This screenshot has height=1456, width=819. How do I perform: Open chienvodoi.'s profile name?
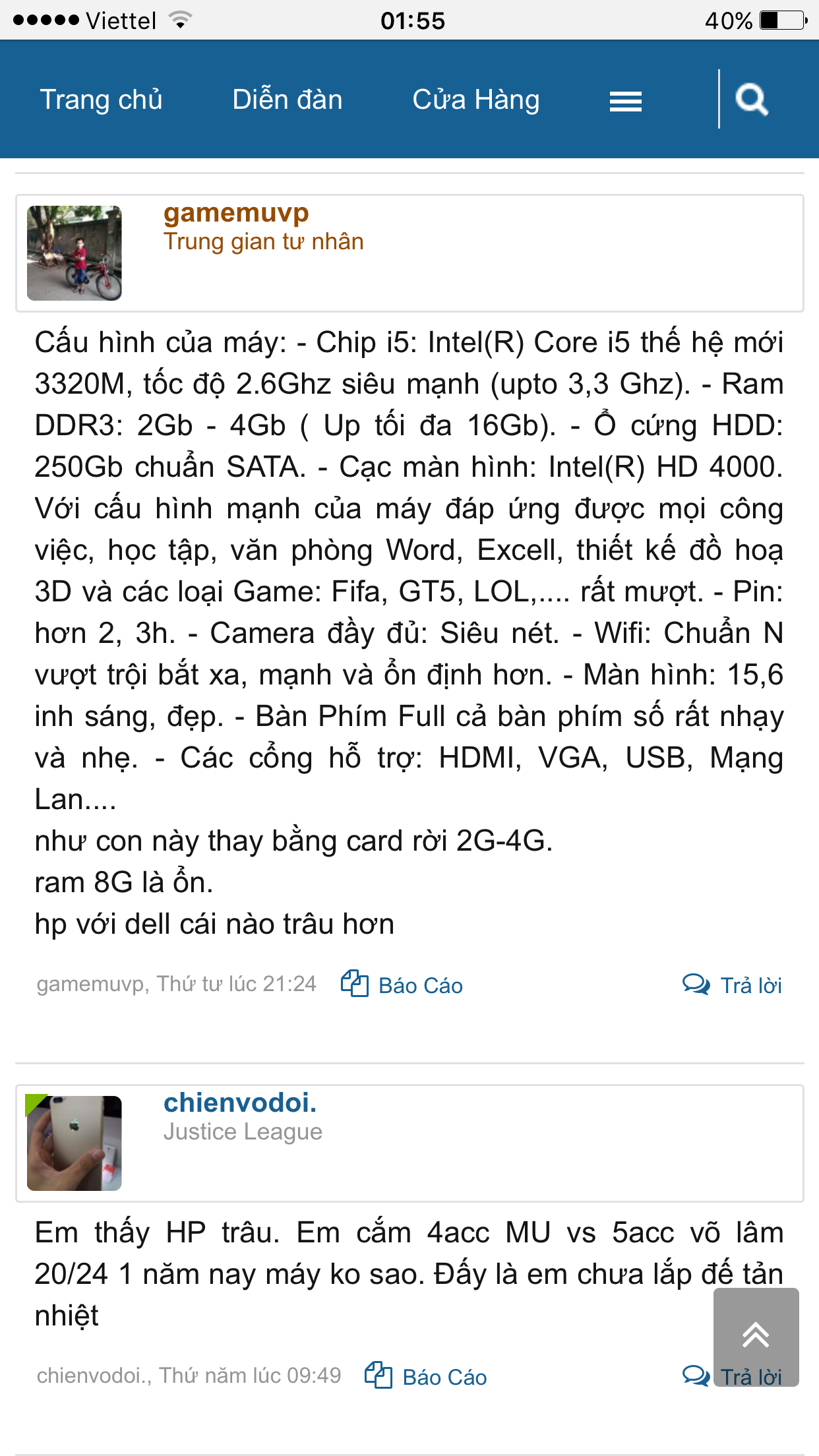click(240, 1103)
